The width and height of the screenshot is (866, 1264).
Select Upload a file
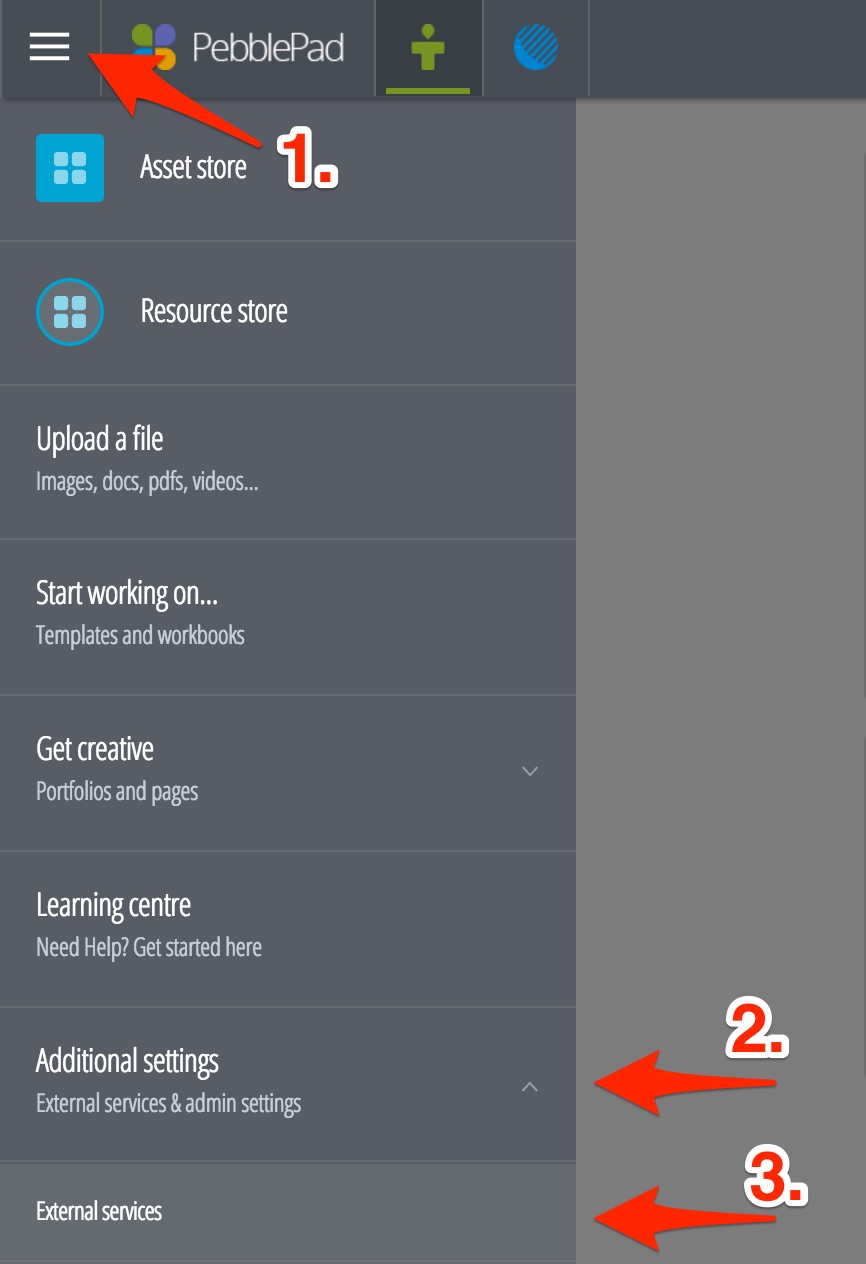coord(148,459)
